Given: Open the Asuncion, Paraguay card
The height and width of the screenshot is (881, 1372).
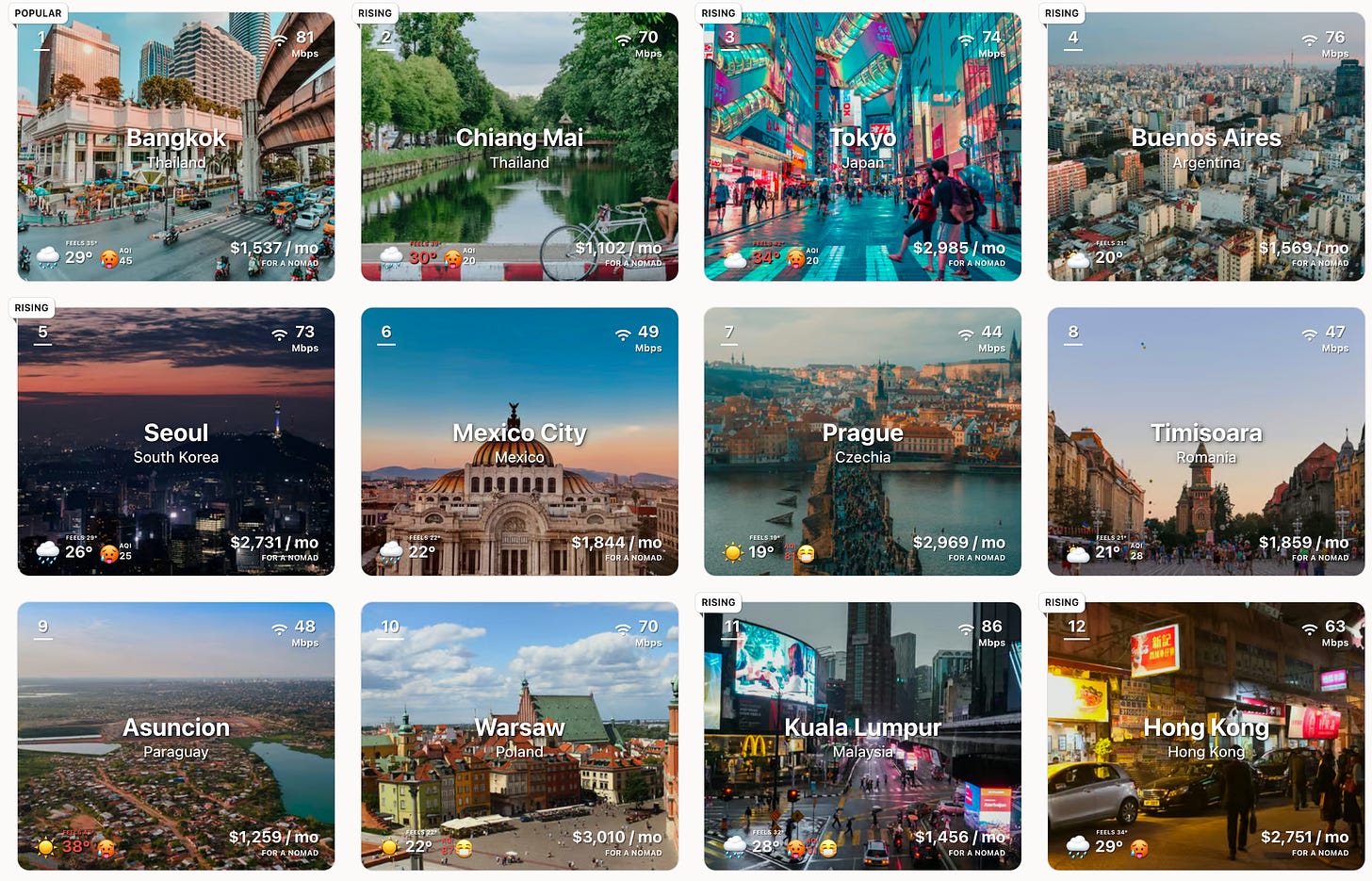Looking at the screenshot, I should coord(176,736).
